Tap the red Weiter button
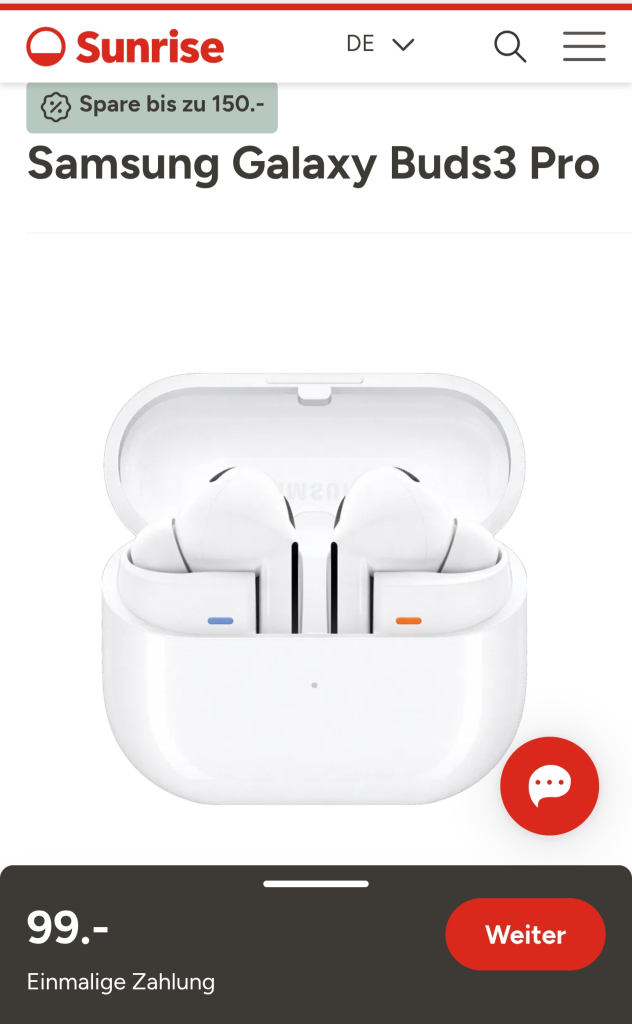Viewport: 632px width, 1024px height. (x=525, y=934)
